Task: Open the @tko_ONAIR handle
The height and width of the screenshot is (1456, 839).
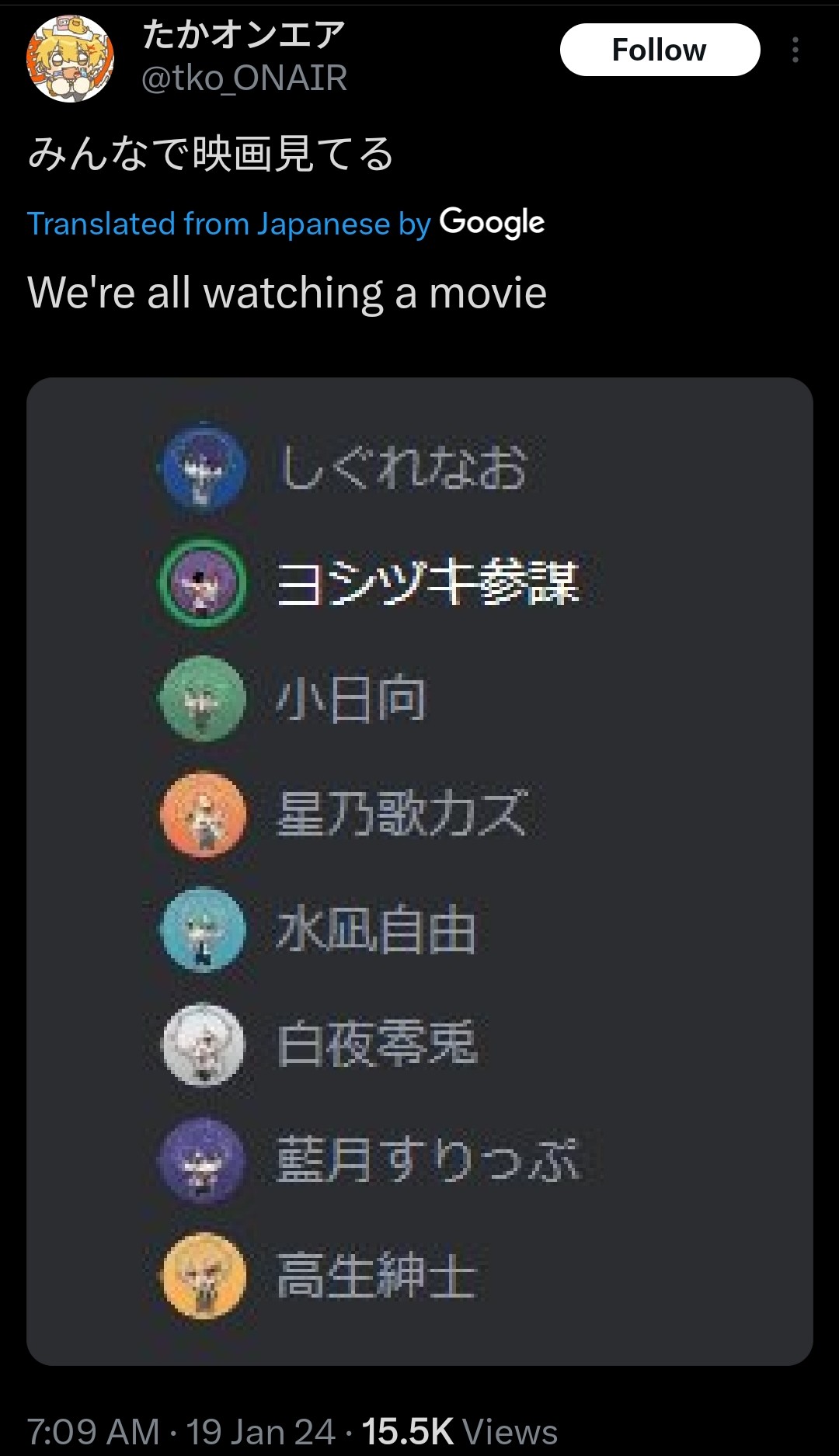Action: point(244,78)
